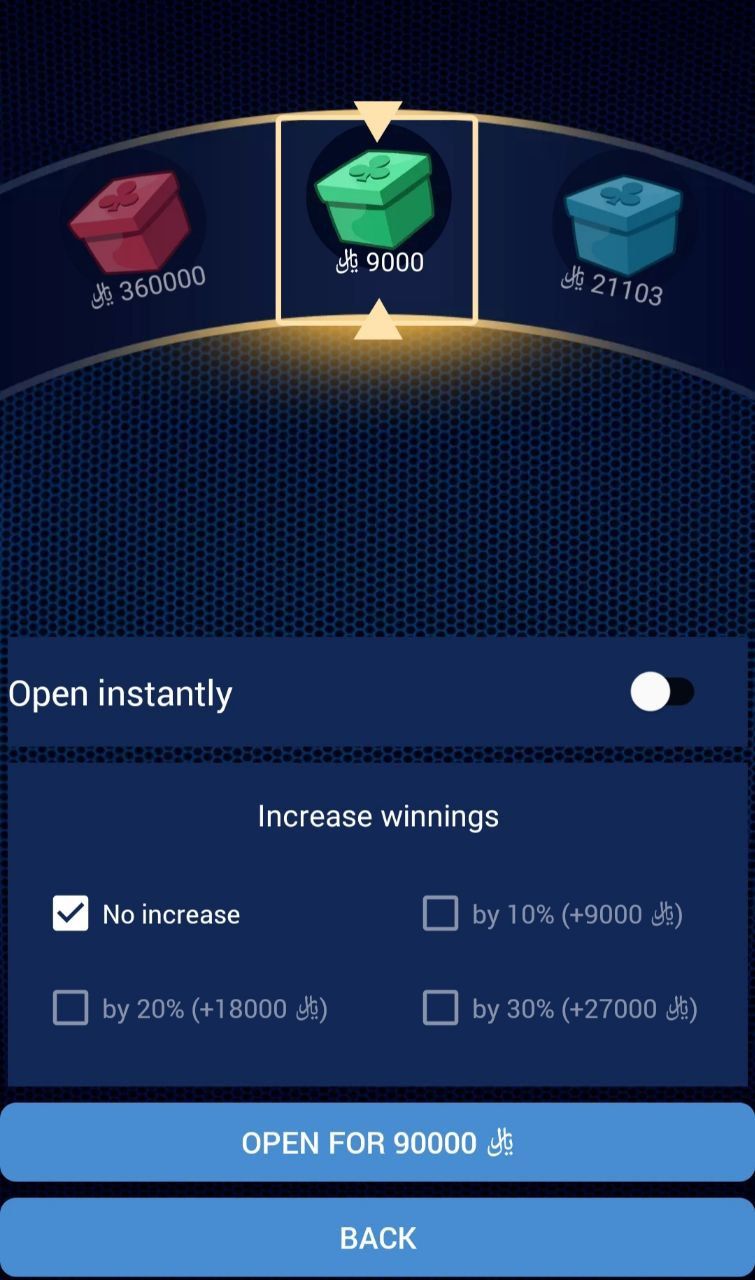The height and width of the screenshot is (1280, 755).
Task: Check the by 20% increase option
Action: point(70,1008)
